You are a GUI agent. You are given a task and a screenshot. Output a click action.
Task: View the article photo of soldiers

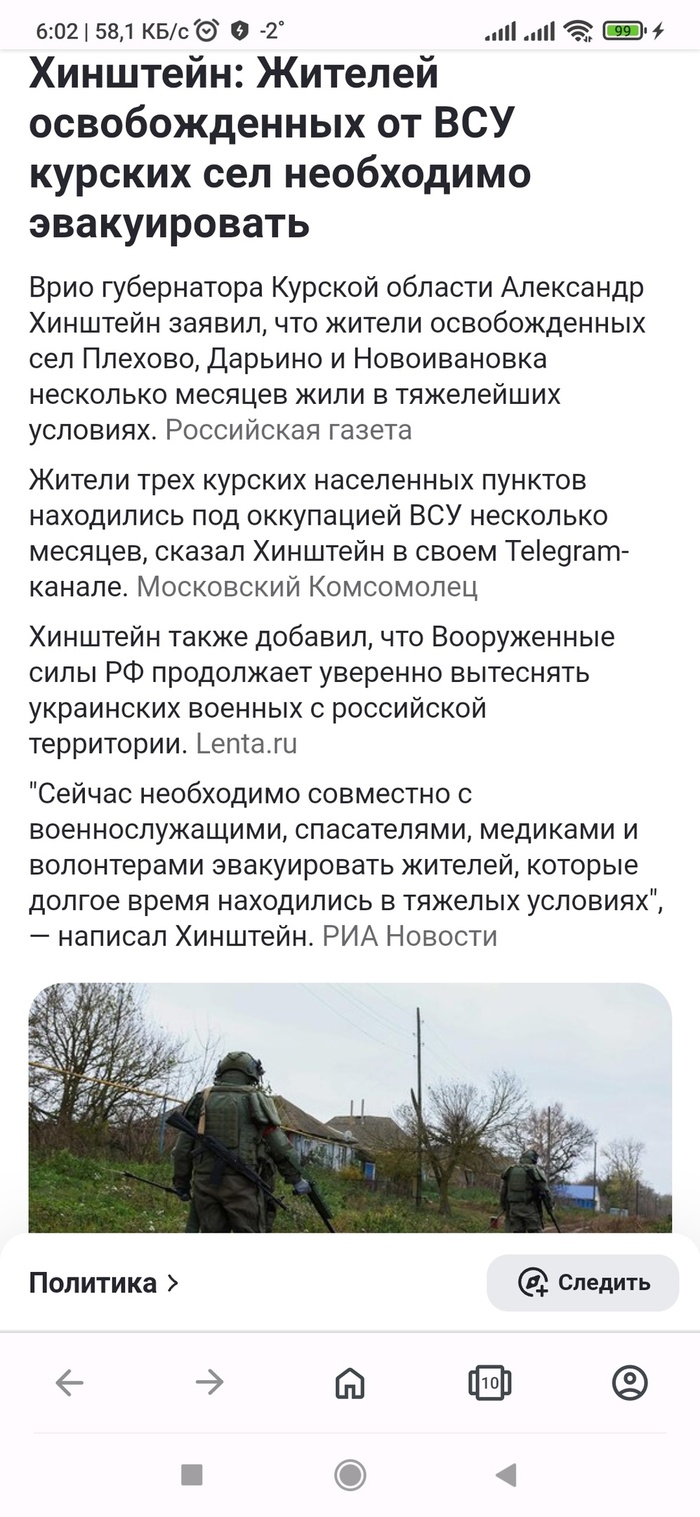tap(350, 1107)
